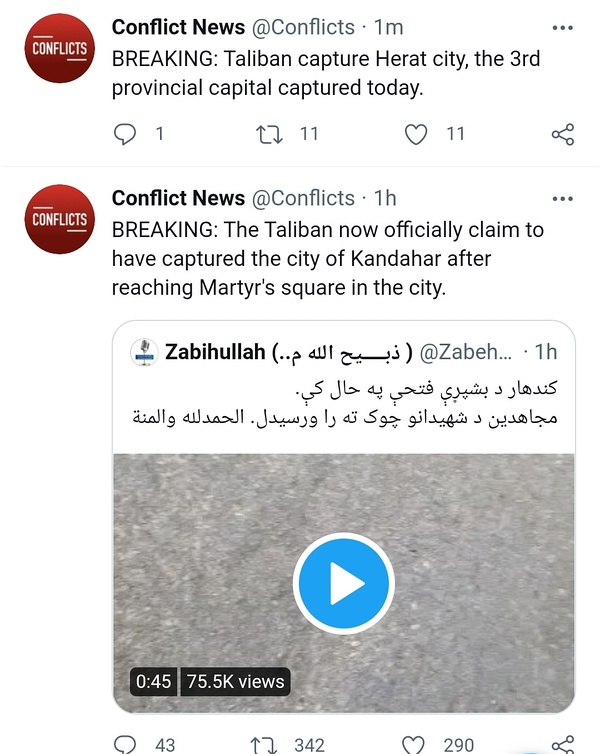
Task: Retweet the Kandahar capture tweet
Action: coord(263,744)
